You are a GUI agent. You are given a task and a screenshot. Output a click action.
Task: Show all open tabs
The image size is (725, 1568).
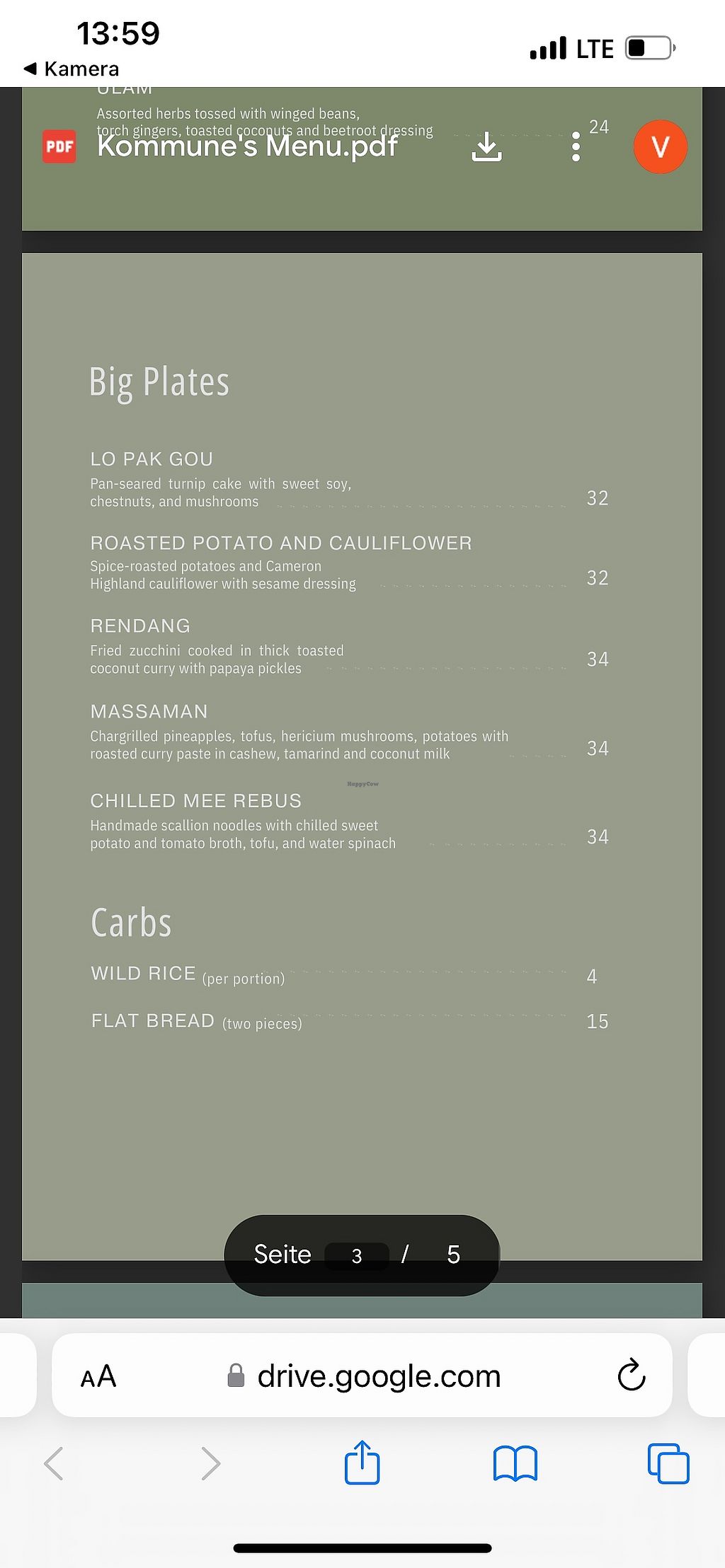pyautogui.click(x=668, y=1463)
